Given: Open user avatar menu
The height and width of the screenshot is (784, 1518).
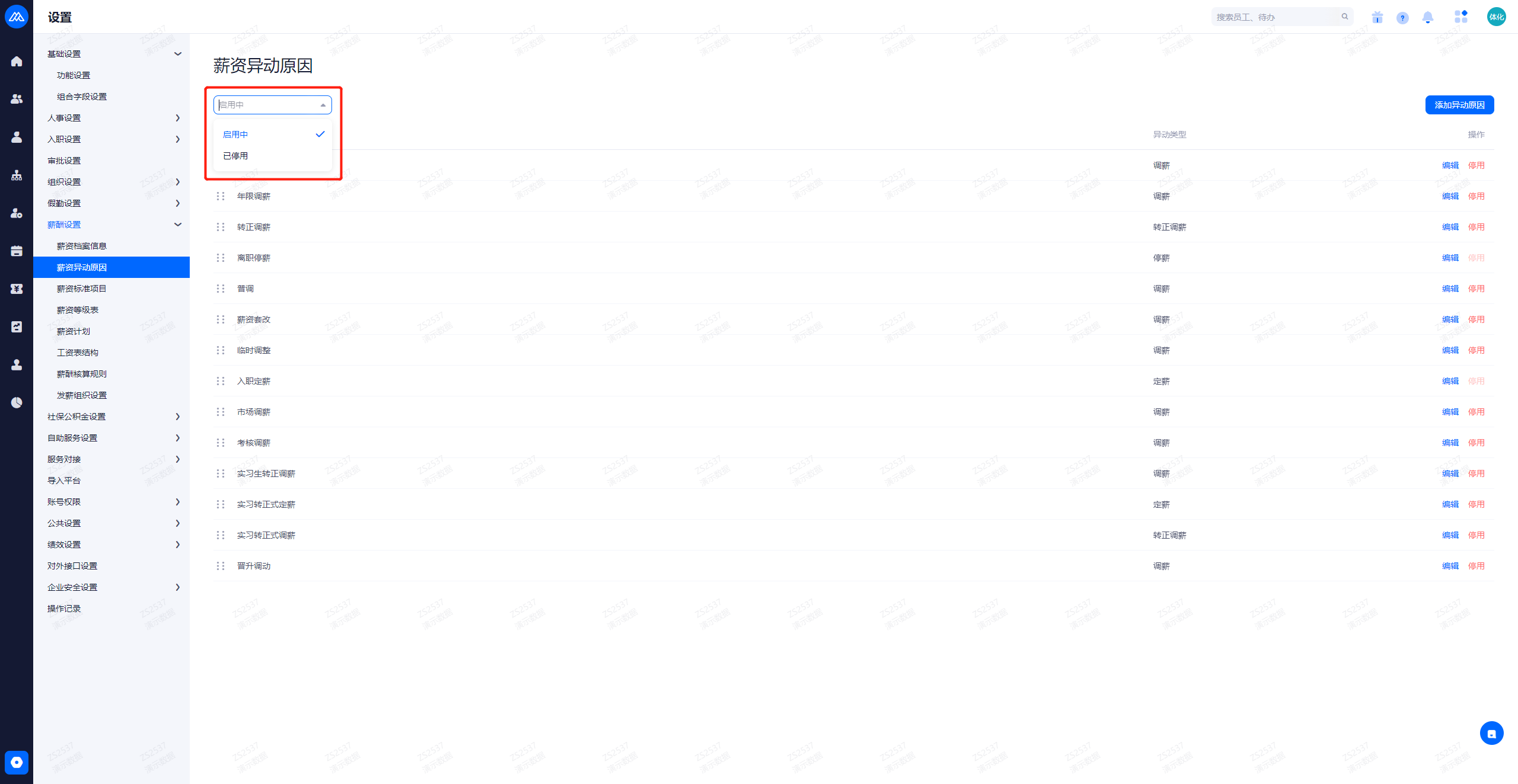Looking at the screenshot, I should pos(1495,17).
